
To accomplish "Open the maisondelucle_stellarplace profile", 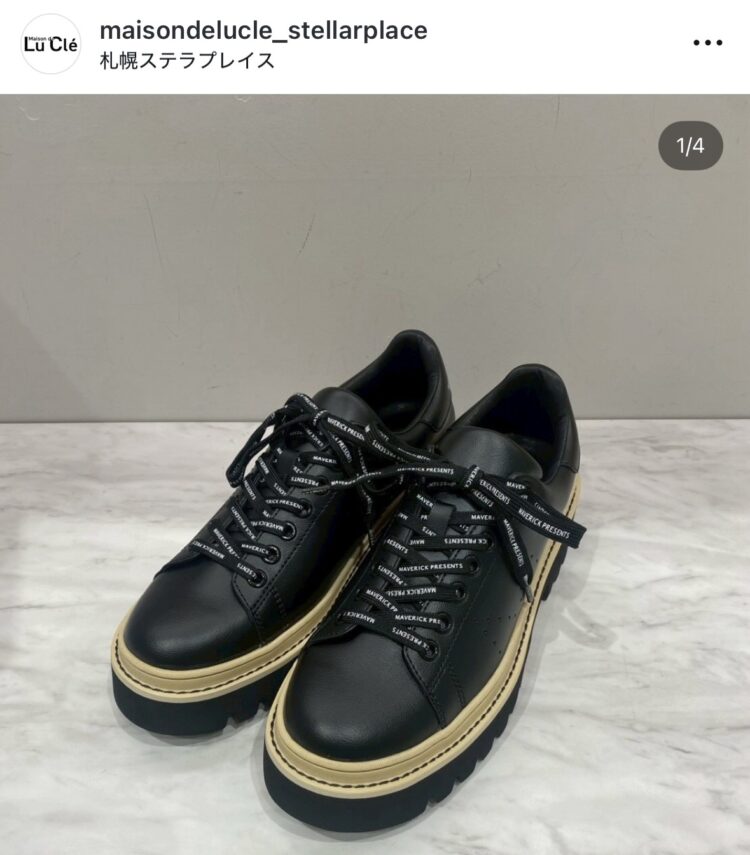I will [x=263, y=31].
